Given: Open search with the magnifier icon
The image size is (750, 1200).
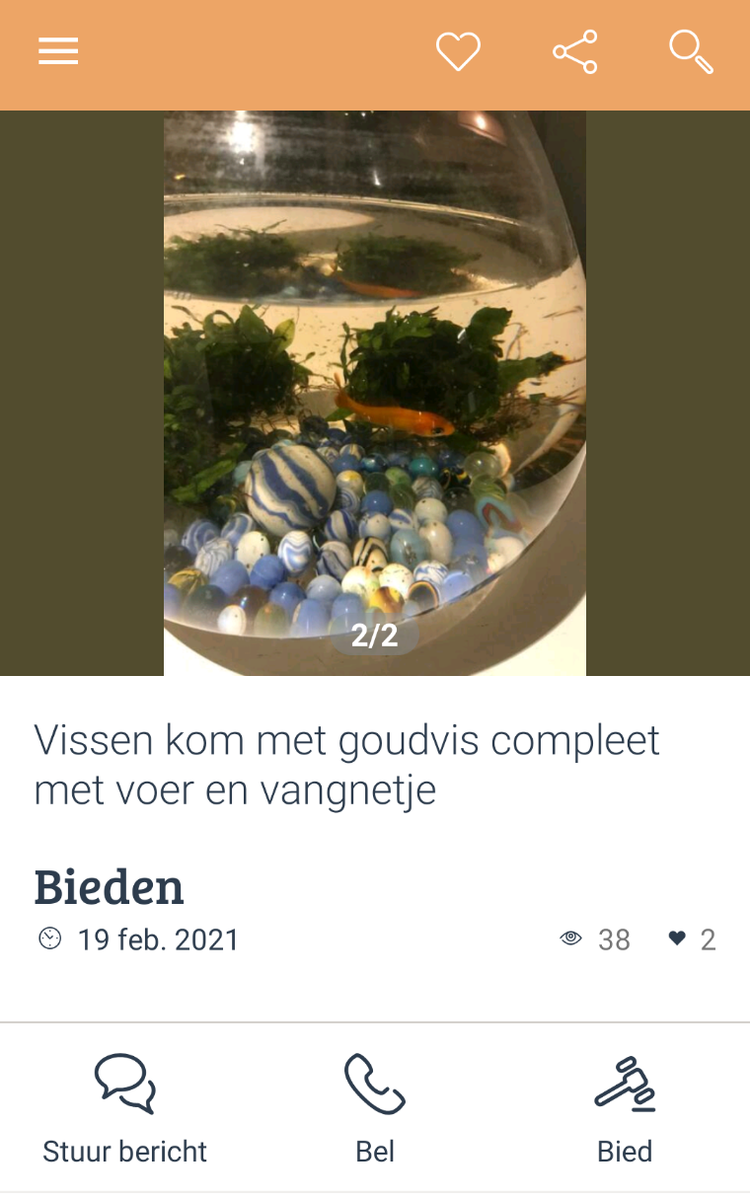Looking at the screenshot, I should click(x=691, y=51).
